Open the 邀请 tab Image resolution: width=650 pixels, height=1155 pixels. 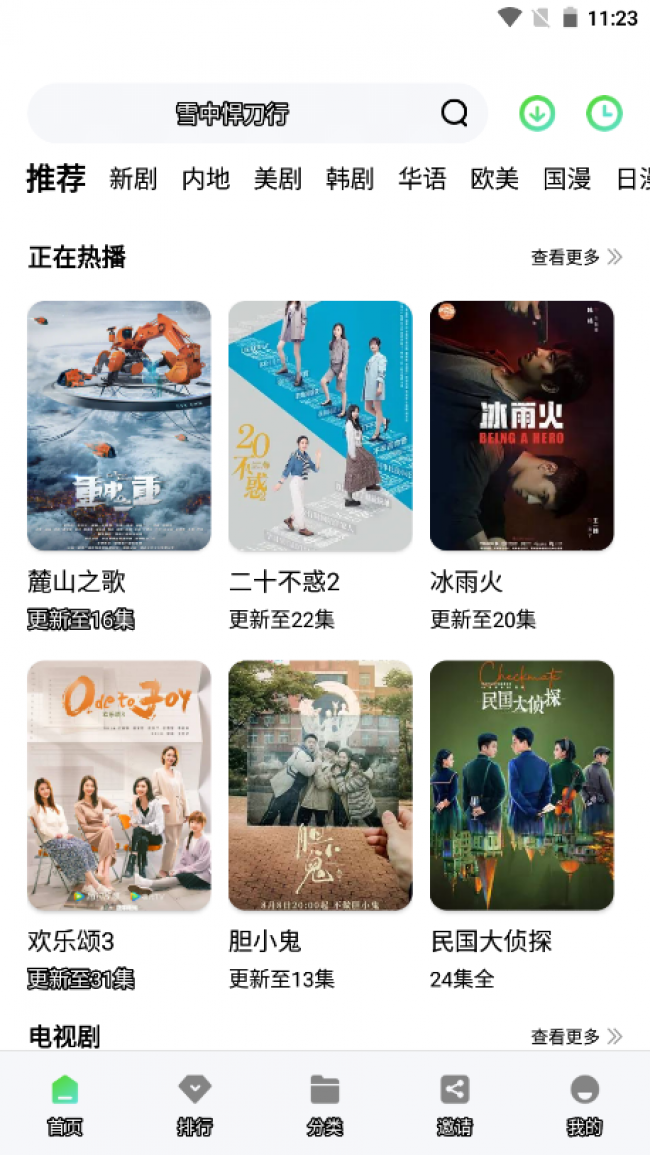point(455,1104)
